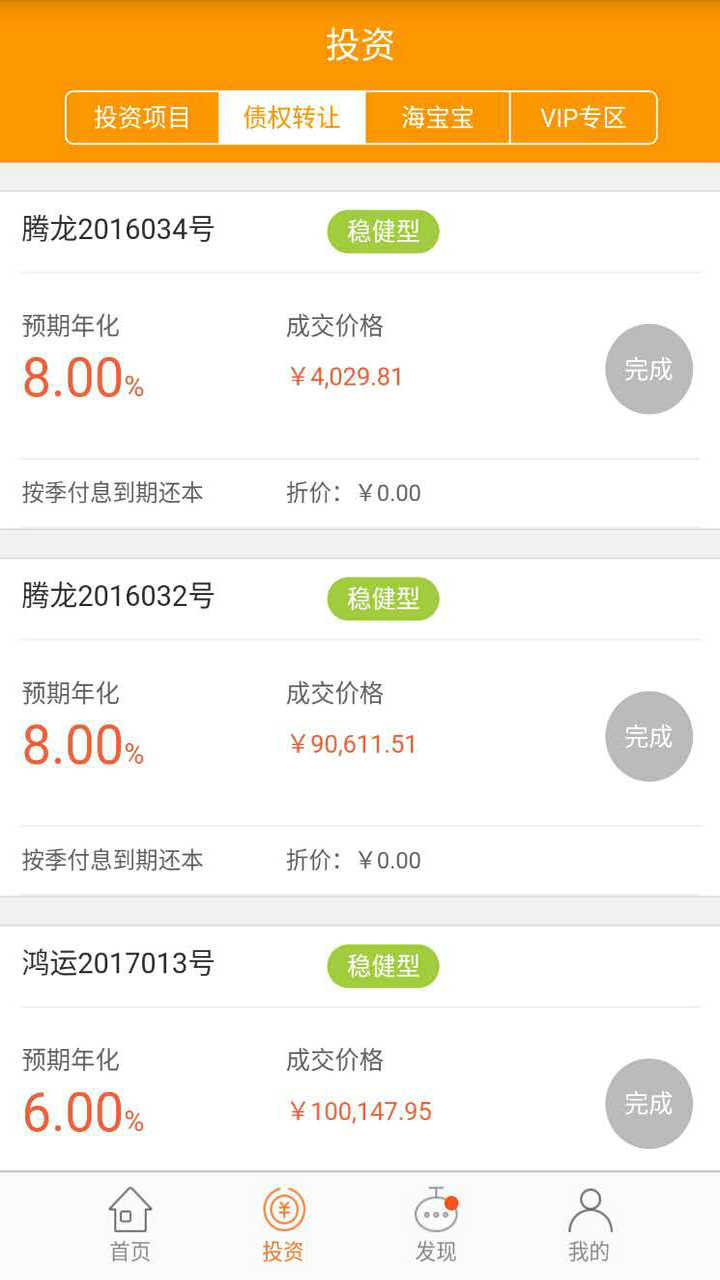The height and width of the screenshot is (1280, 720).
Task: Click the ¥90,611.51 price of 腾龙2016032号
Action: point(355,743)
